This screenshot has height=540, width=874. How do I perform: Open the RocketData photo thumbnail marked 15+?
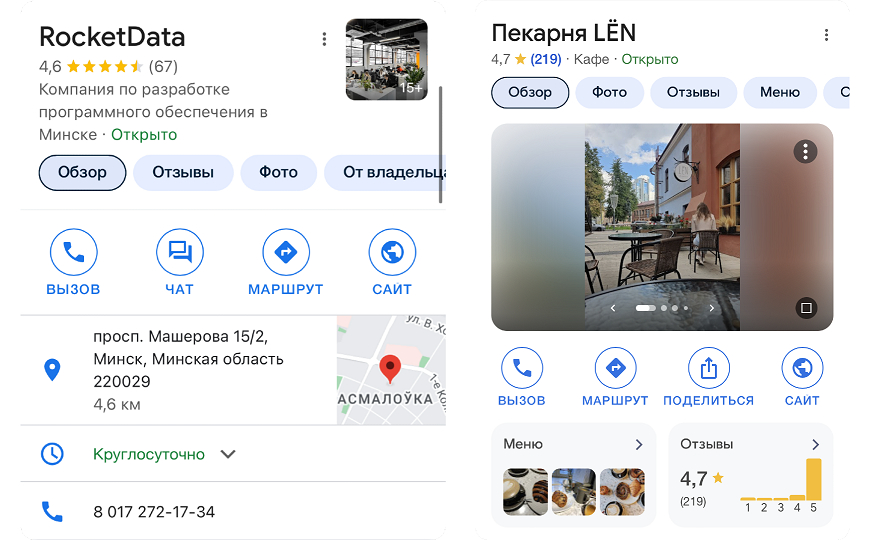point(386,60)
